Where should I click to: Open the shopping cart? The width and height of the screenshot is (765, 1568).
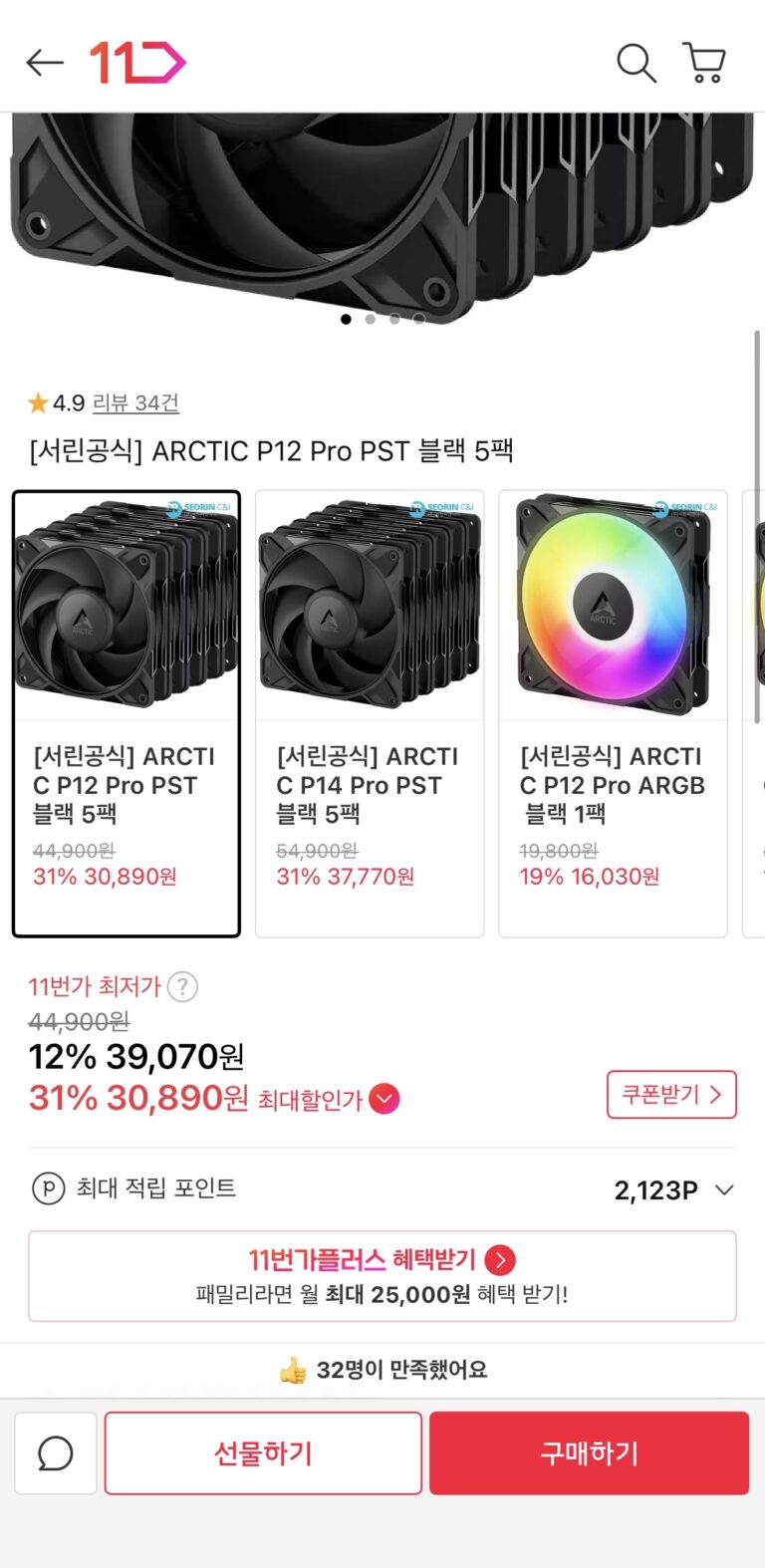pos(704,63)
